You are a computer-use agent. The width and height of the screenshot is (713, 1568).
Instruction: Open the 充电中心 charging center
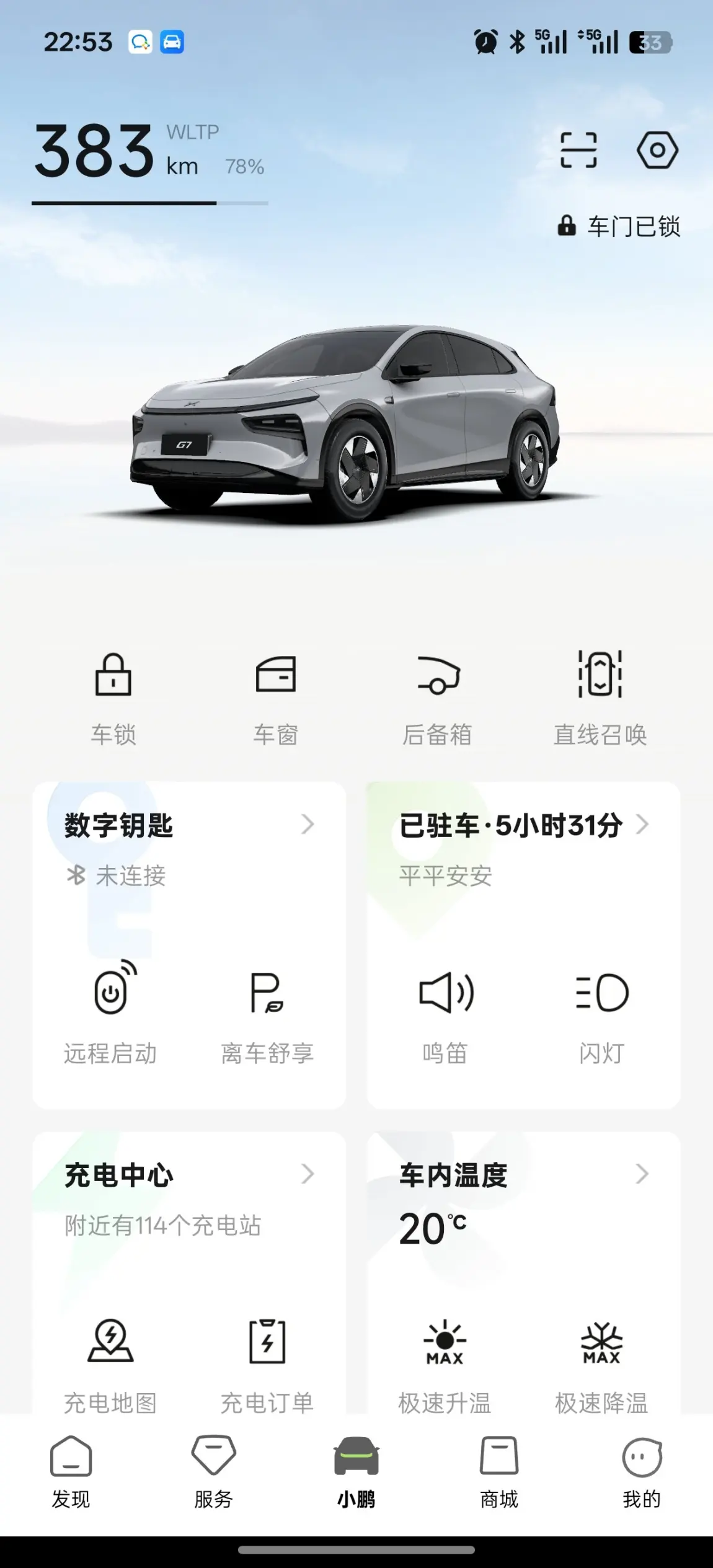(188, 1176)
